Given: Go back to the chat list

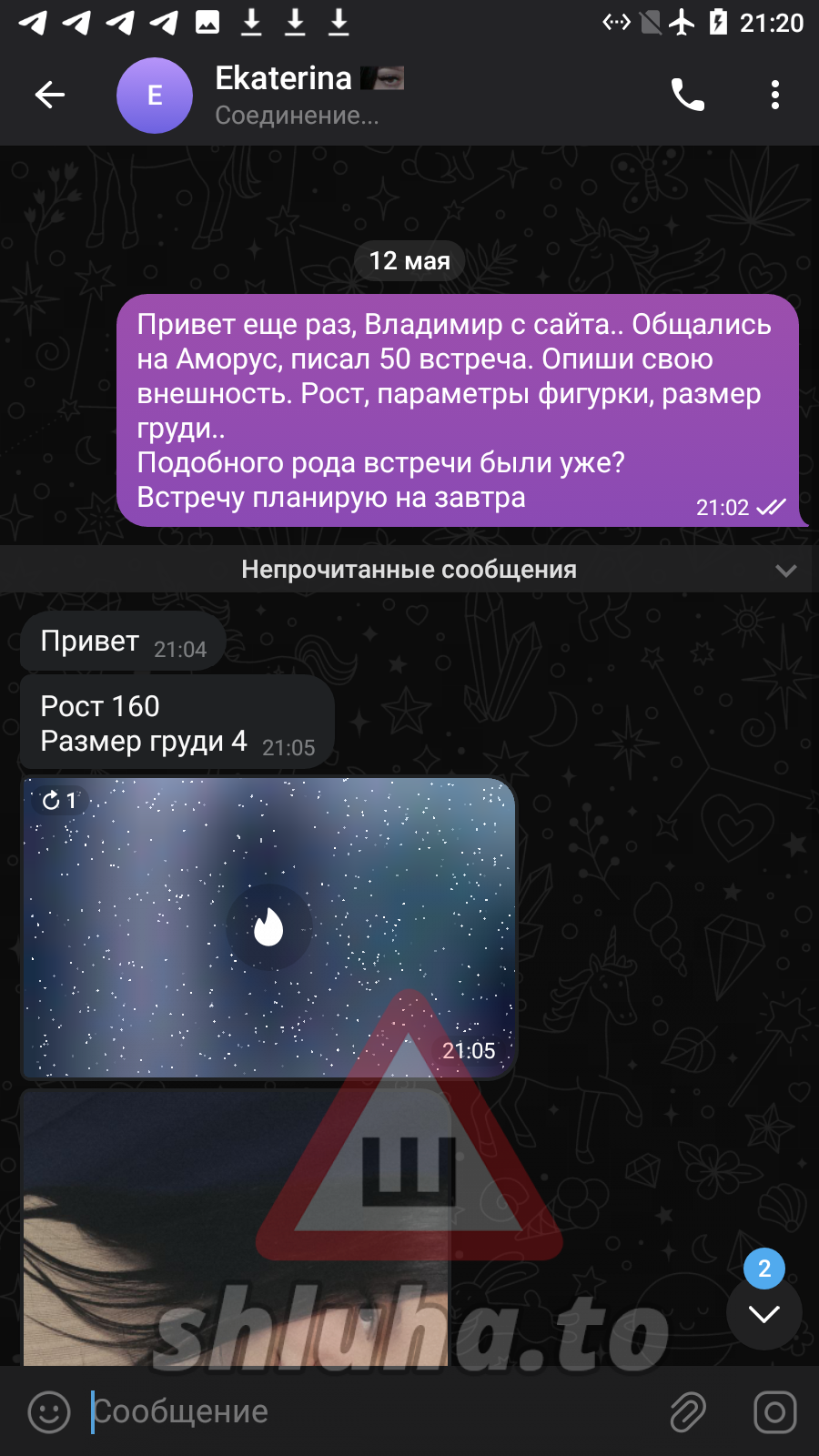Looking at the screenshot, I should click(x=50, y=95).
